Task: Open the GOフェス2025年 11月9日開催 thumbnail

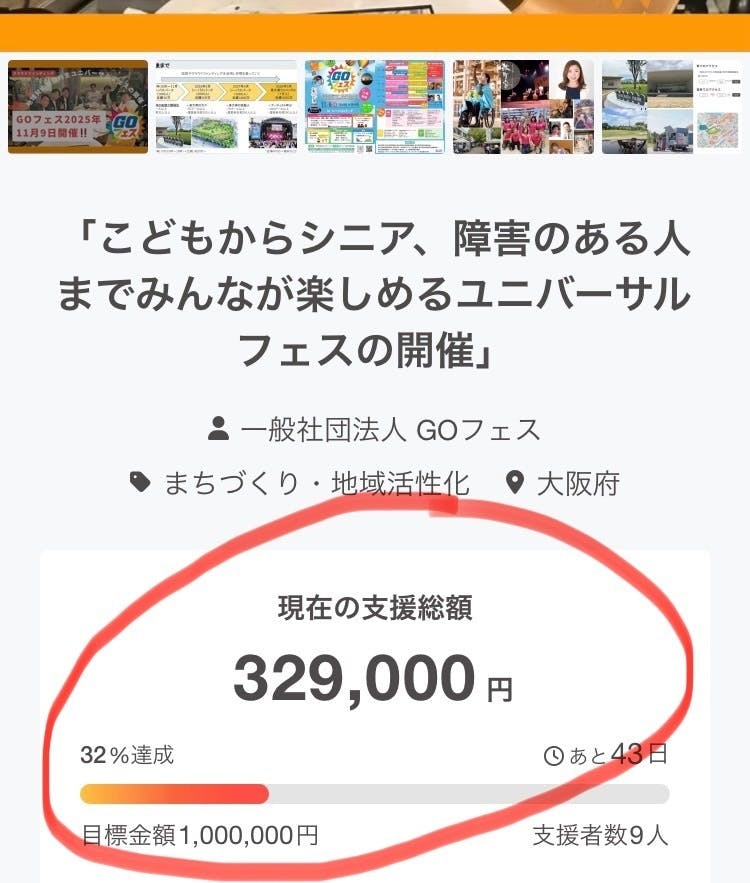Action: click(x=78, y=107)
